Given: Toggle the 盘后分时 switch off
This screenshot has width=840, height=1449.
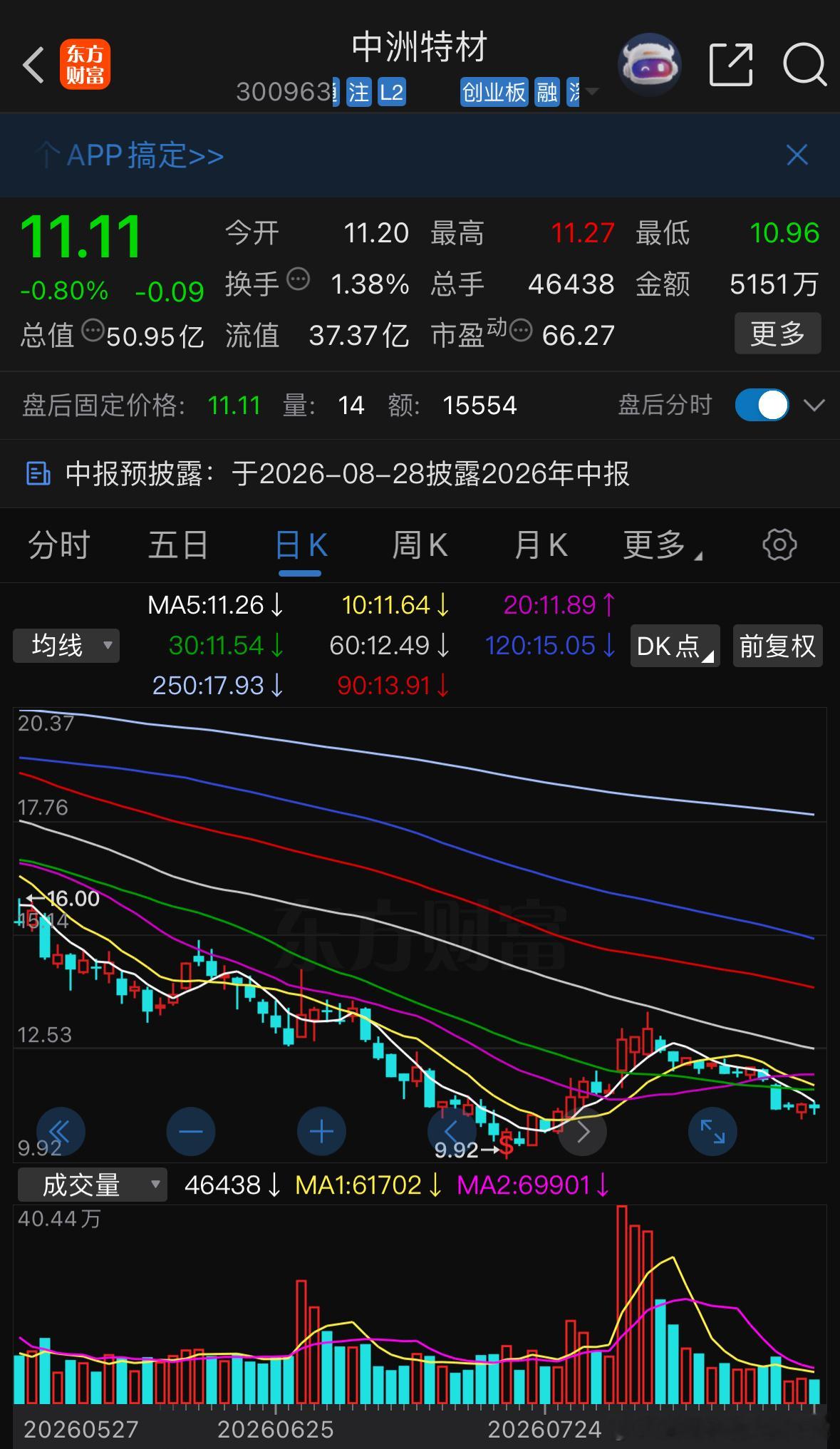Looking at the screenshot, I should 762,406.
